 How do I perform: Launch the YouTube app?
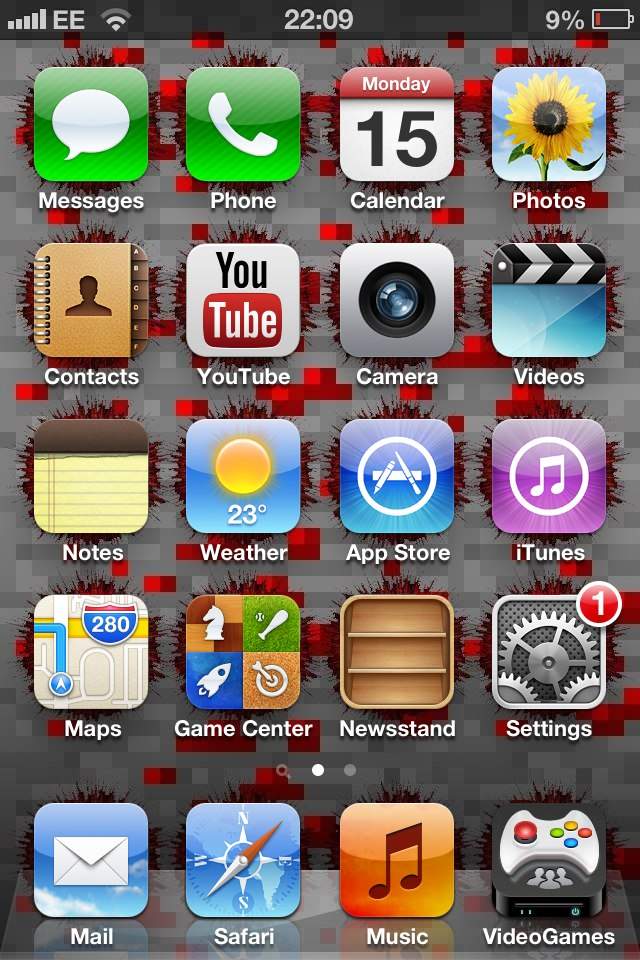243,300
